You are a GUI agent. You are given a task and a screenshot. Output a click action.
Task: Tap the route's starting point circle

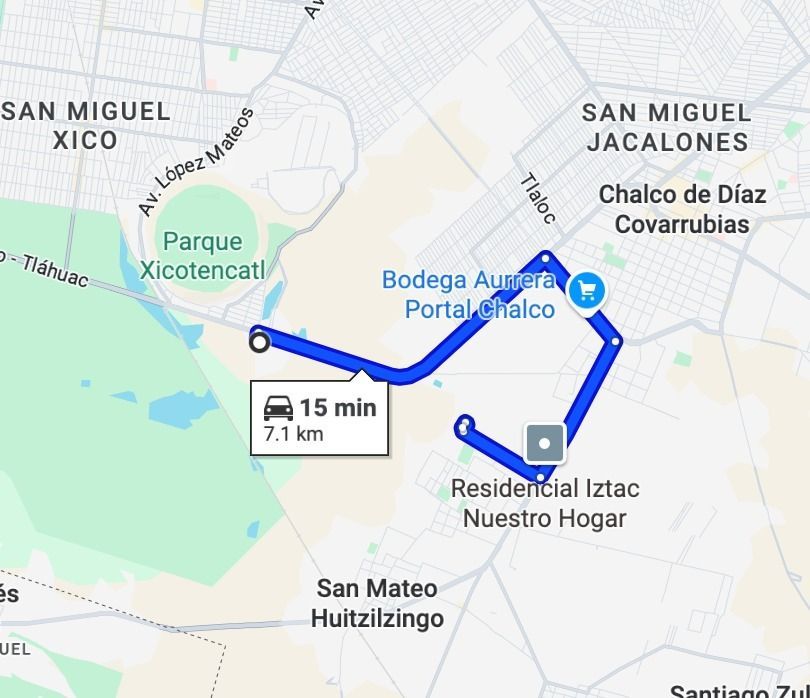tap(260, 343)
